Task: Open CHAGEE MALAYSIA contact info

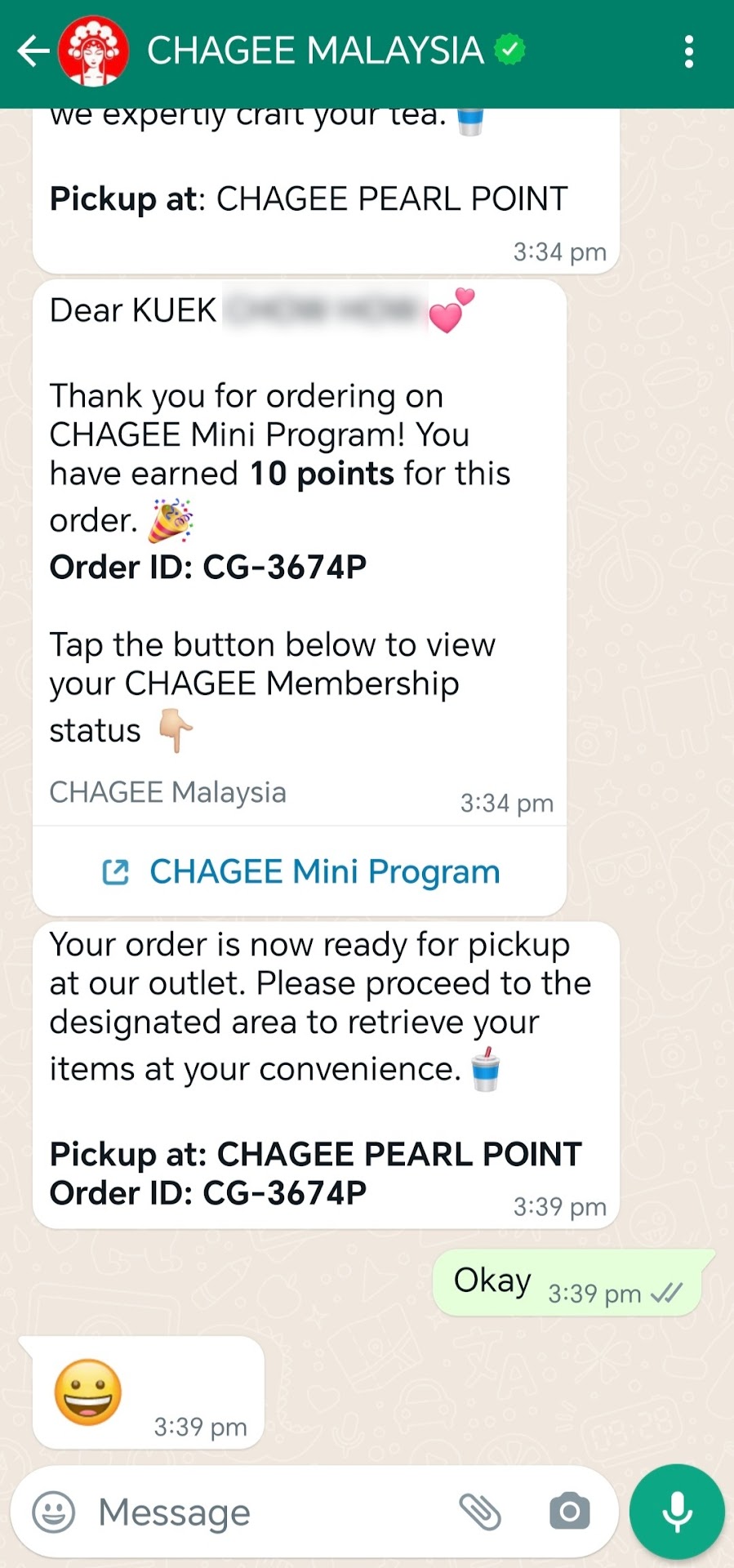Action: coord(314,51)
